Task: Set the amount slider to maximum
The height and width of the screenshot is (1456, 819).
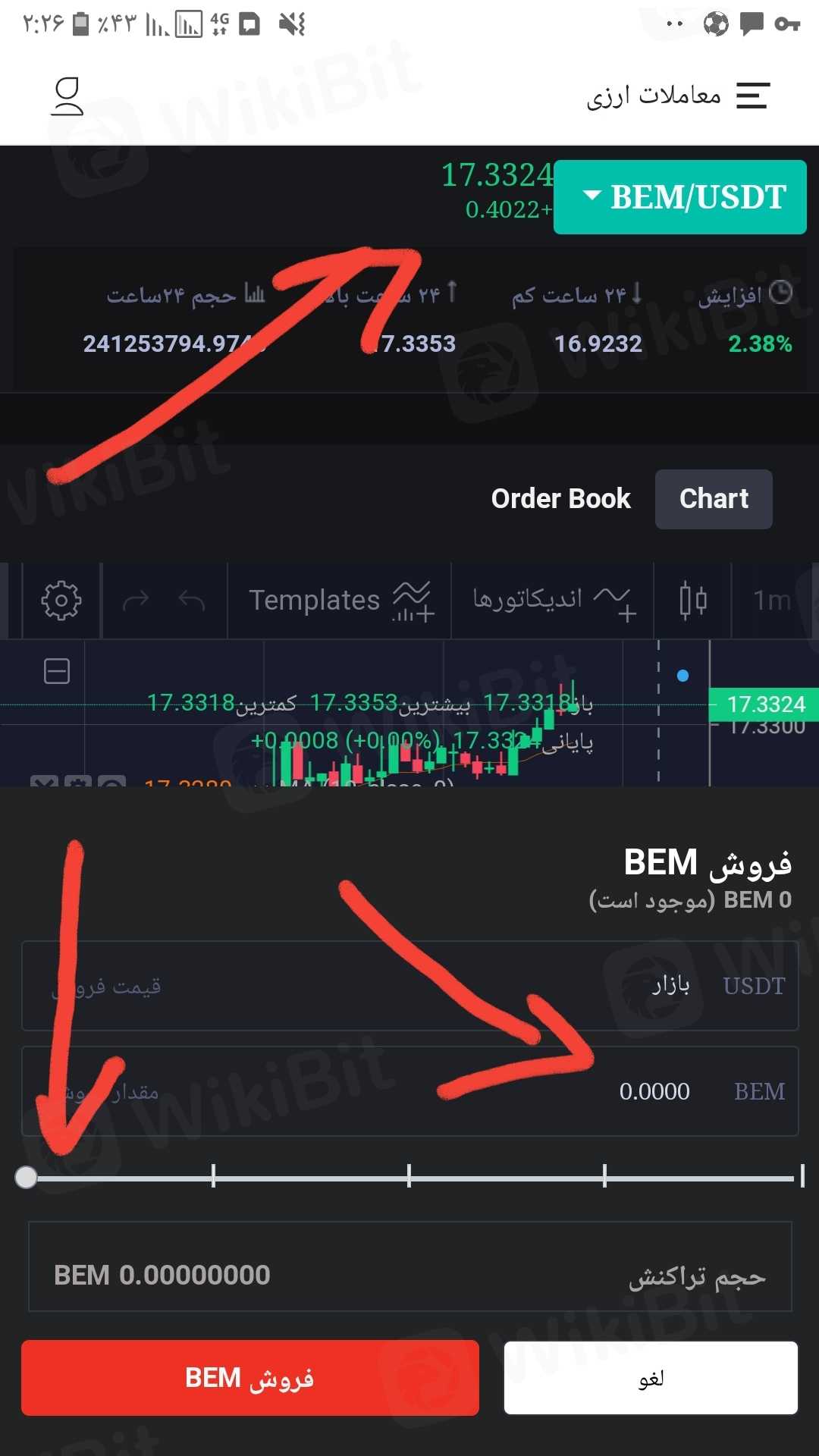Action: tap(801, 1177)
